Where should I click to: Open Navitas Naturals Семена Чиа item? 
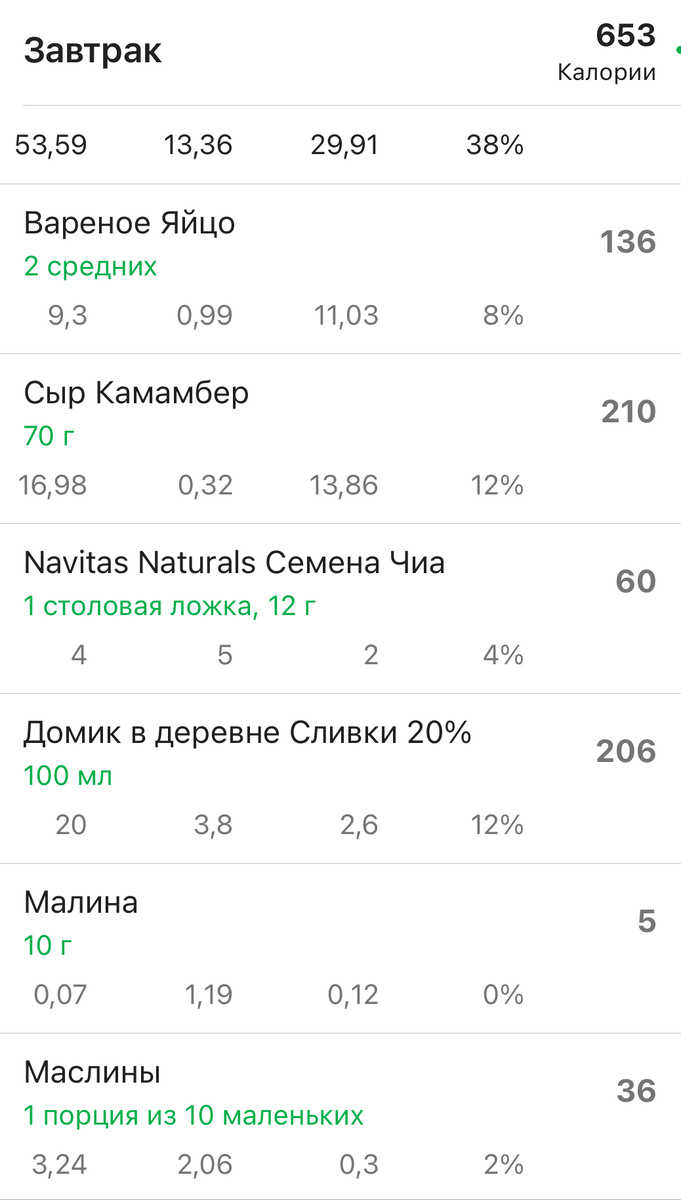[235, 563]
